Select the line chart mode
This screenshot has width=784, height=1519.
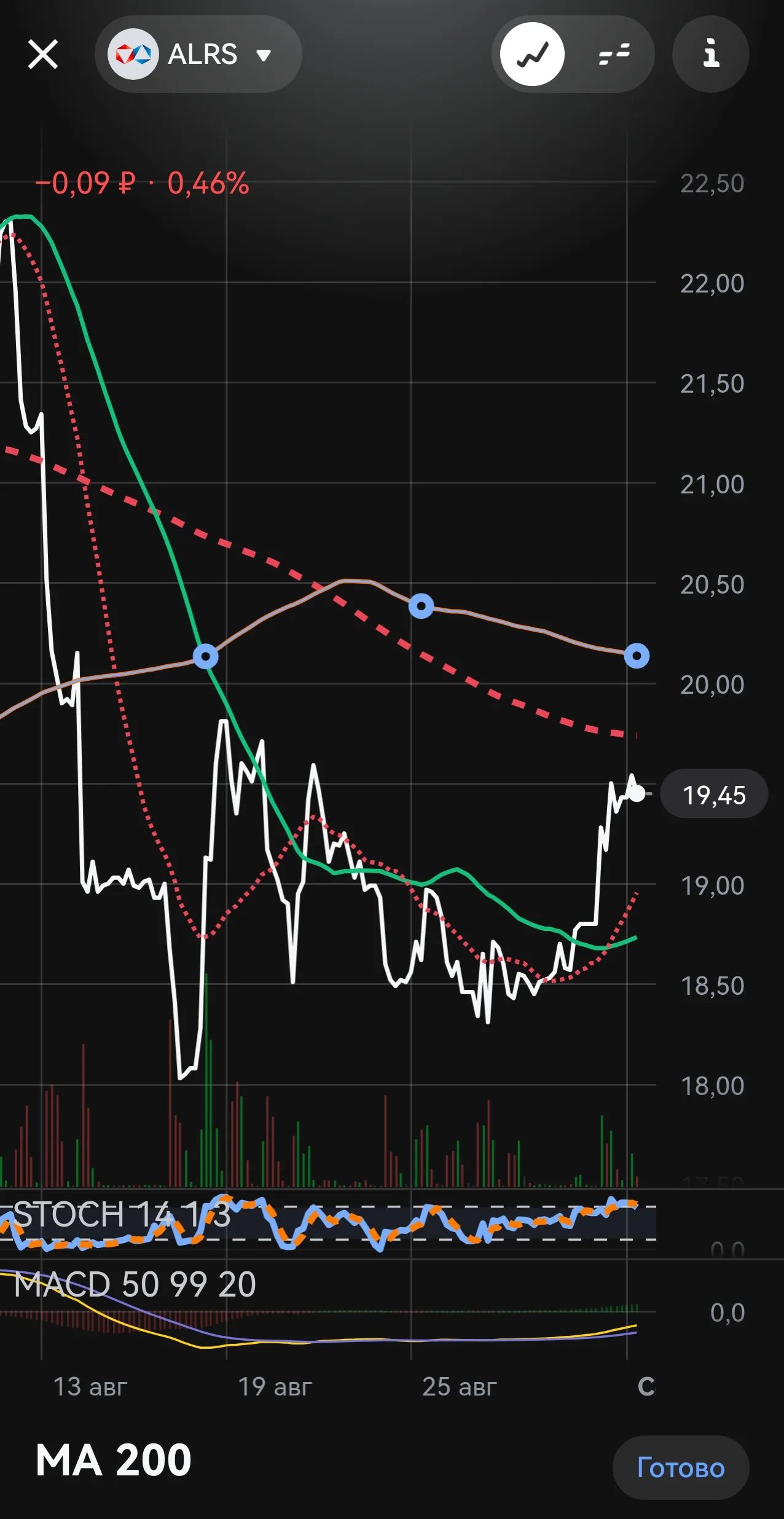coord(532,55)
